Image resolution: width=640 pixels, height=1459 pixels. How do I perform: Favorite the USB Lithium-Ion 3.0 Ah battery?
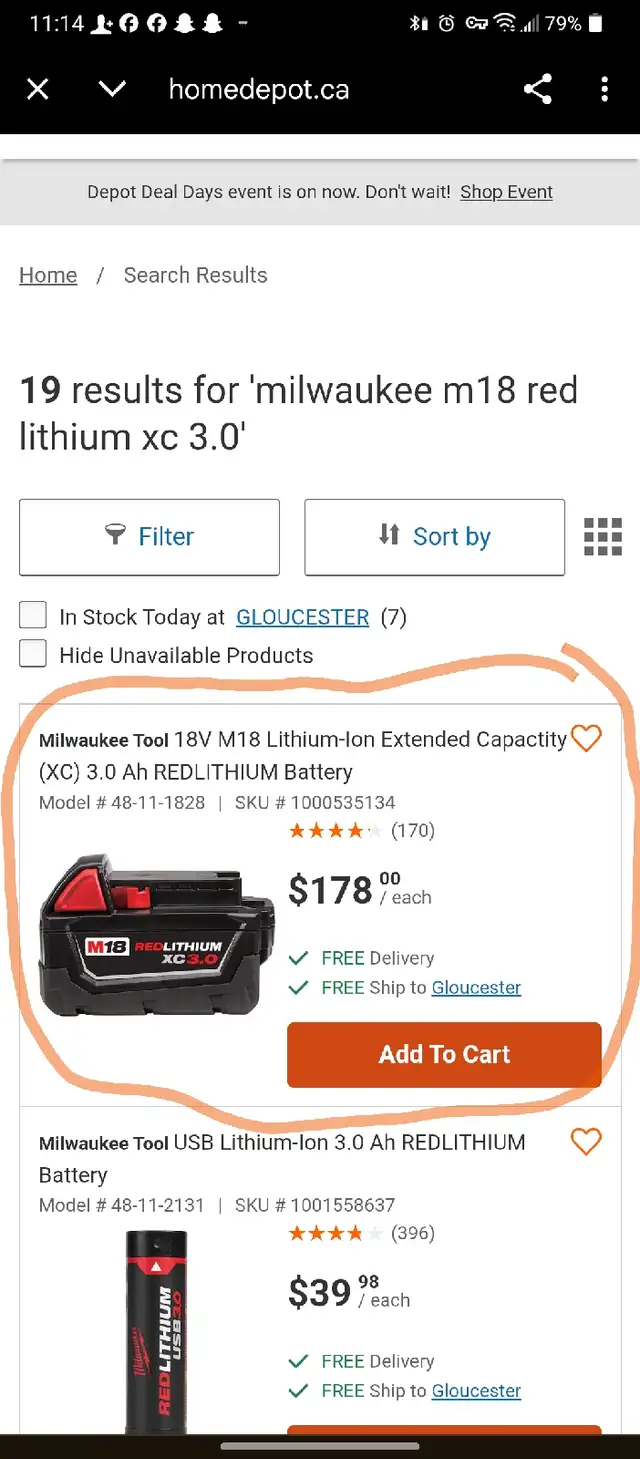pyautogui.click(x=586, y=1141)
